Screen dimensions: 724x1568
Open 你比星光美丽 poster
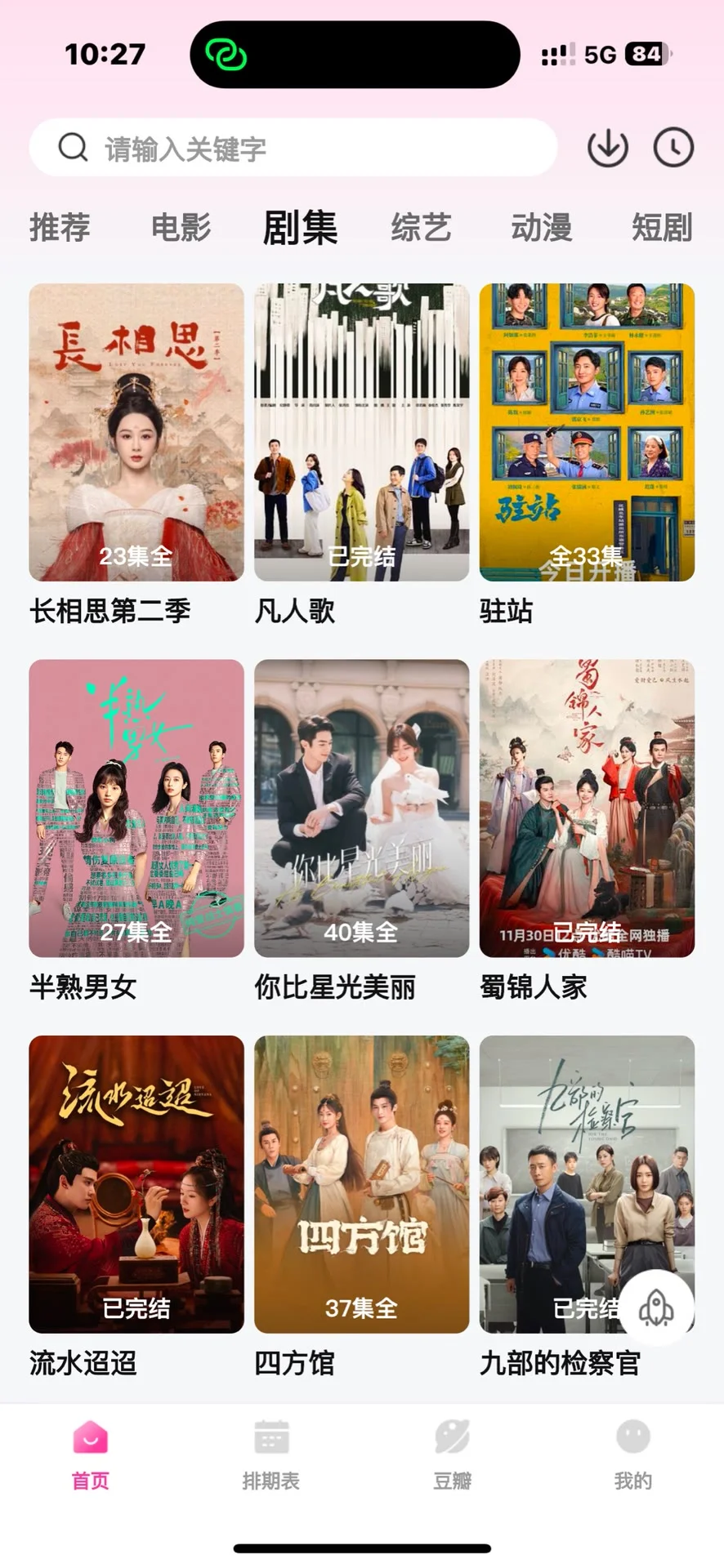point(361,808)
